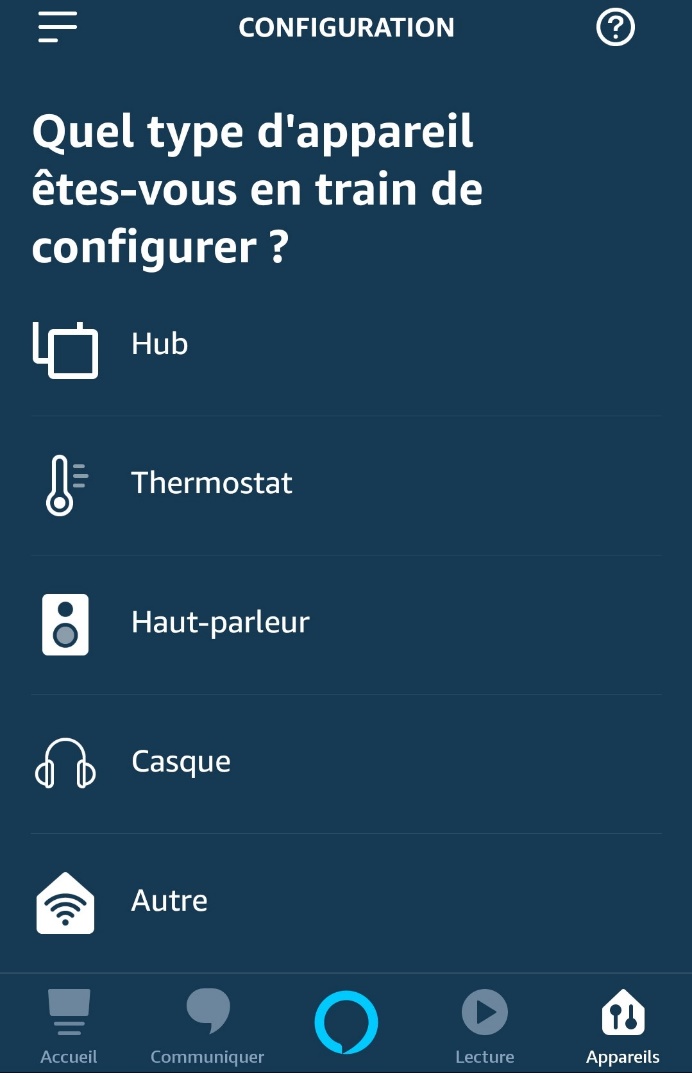The width and height of the screenshot is (692, 1073).
Task: Select the Haut-parleur option
Action: (346, 625)
